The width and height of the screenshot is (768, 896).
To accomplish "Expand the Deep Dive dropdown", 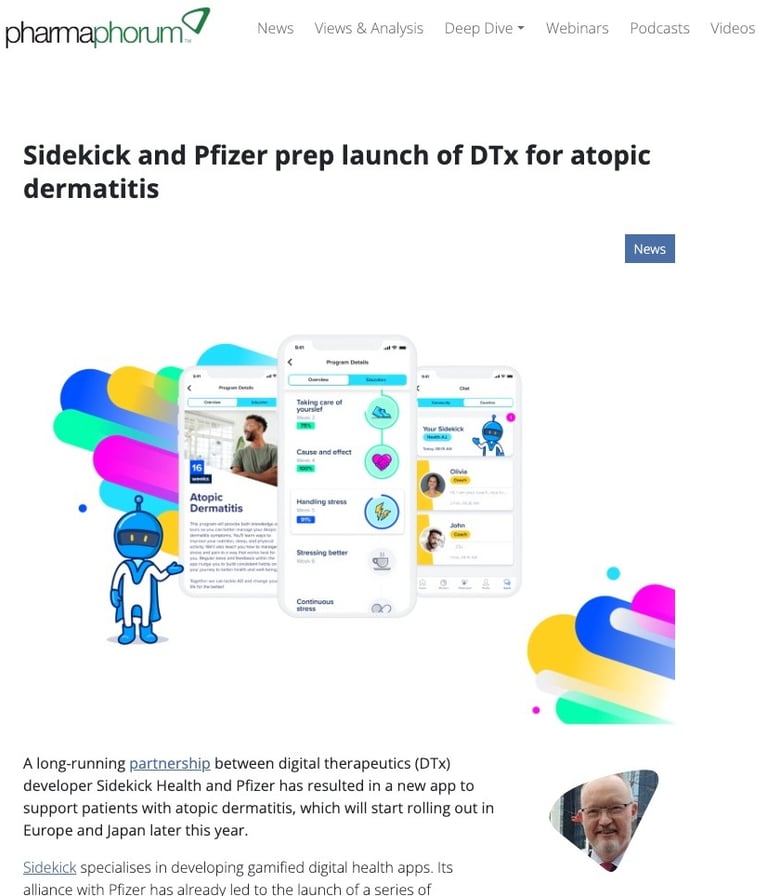I will 484,28.
